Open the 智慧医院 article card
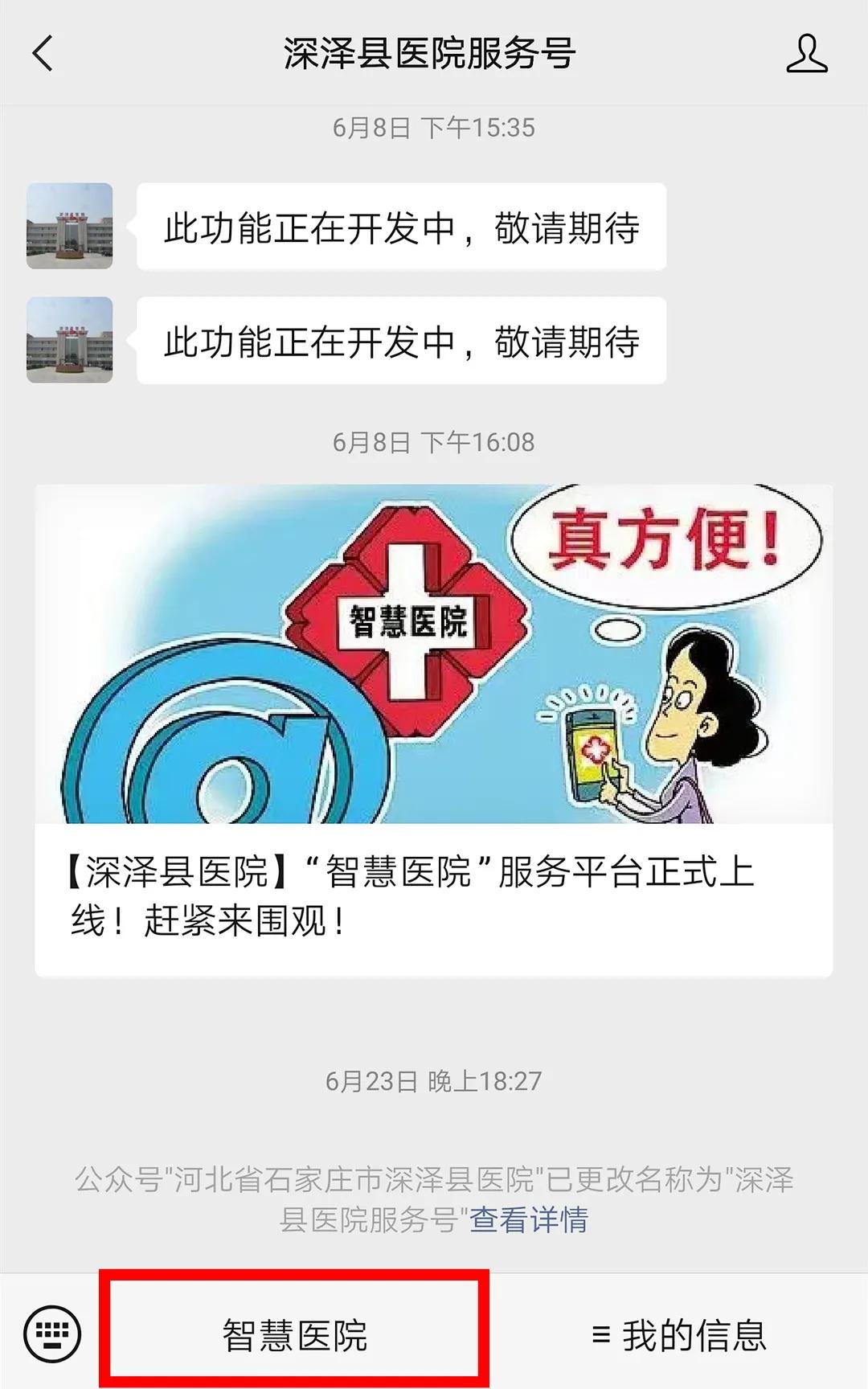The width and height of the screenshot is (868, 1389). pos(433,730)
